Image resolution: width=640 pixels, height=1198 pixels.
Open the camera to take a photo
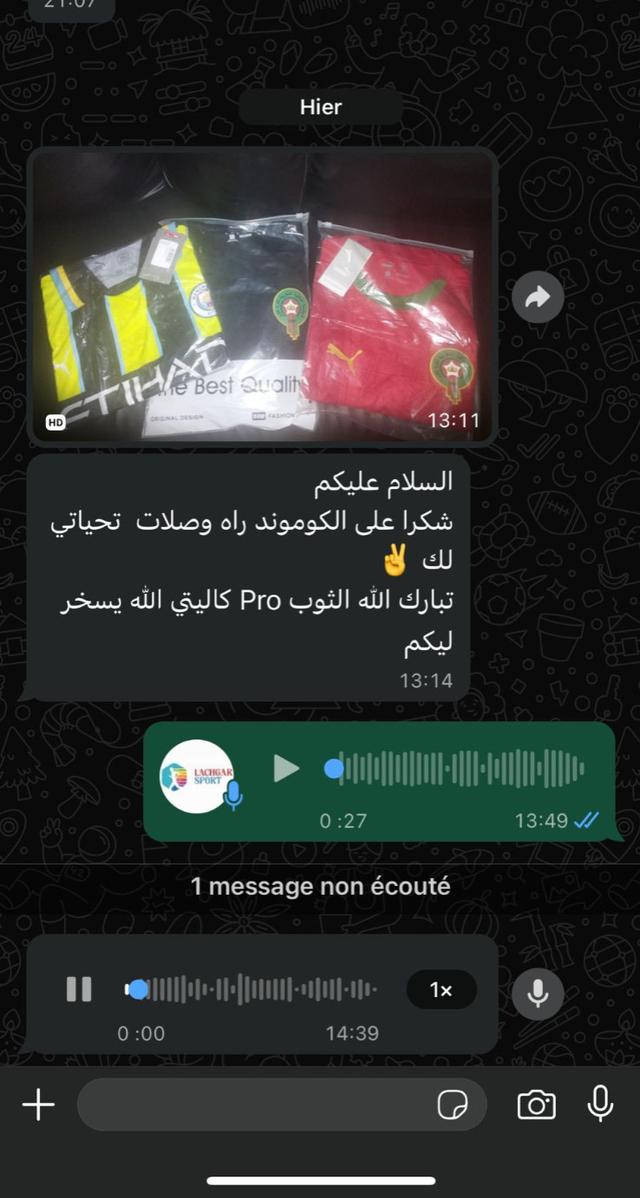(x=536, y=1104)
